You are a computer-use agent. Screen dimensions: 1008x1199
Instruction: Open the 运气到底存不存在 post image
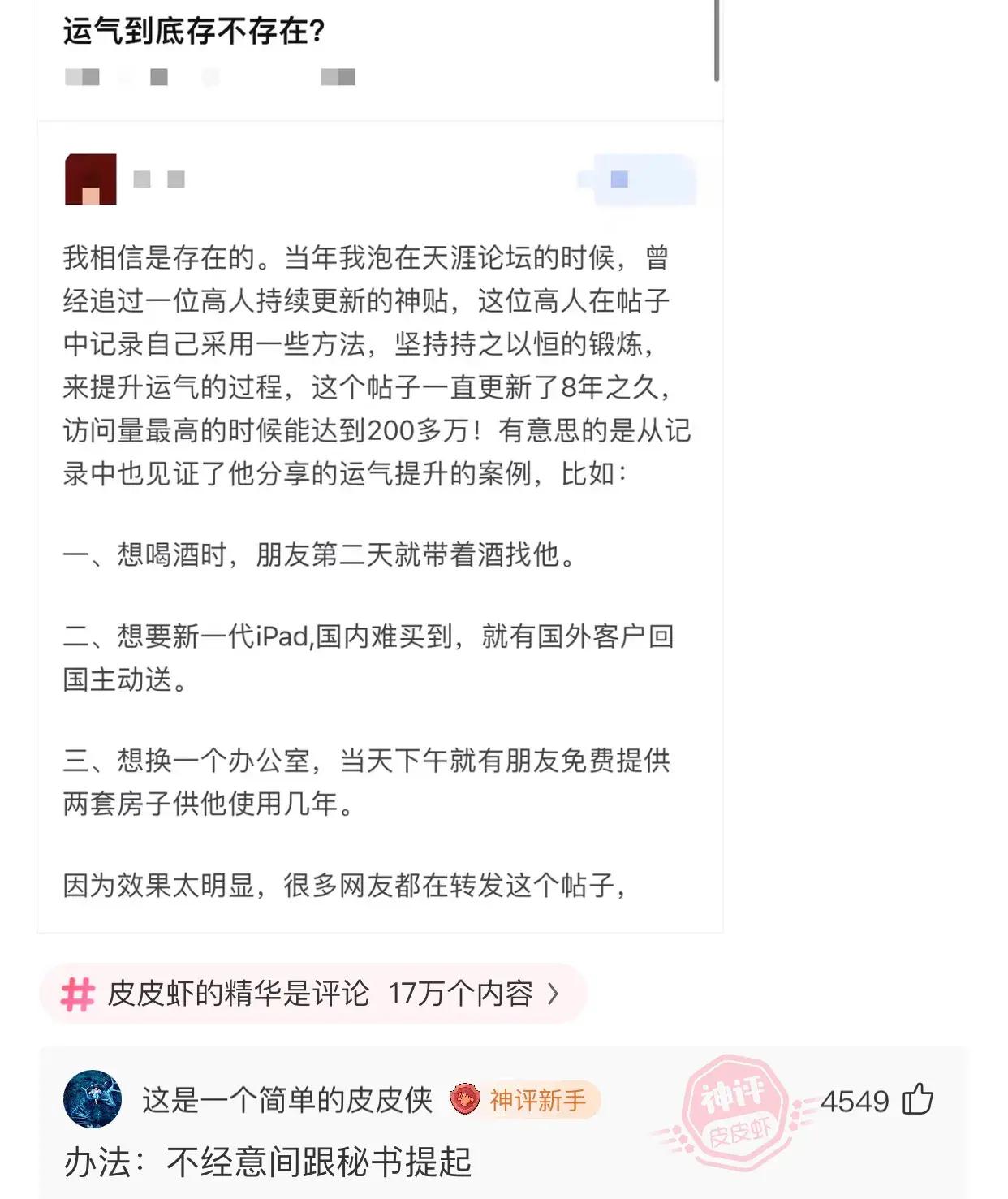tap(380, 487)
